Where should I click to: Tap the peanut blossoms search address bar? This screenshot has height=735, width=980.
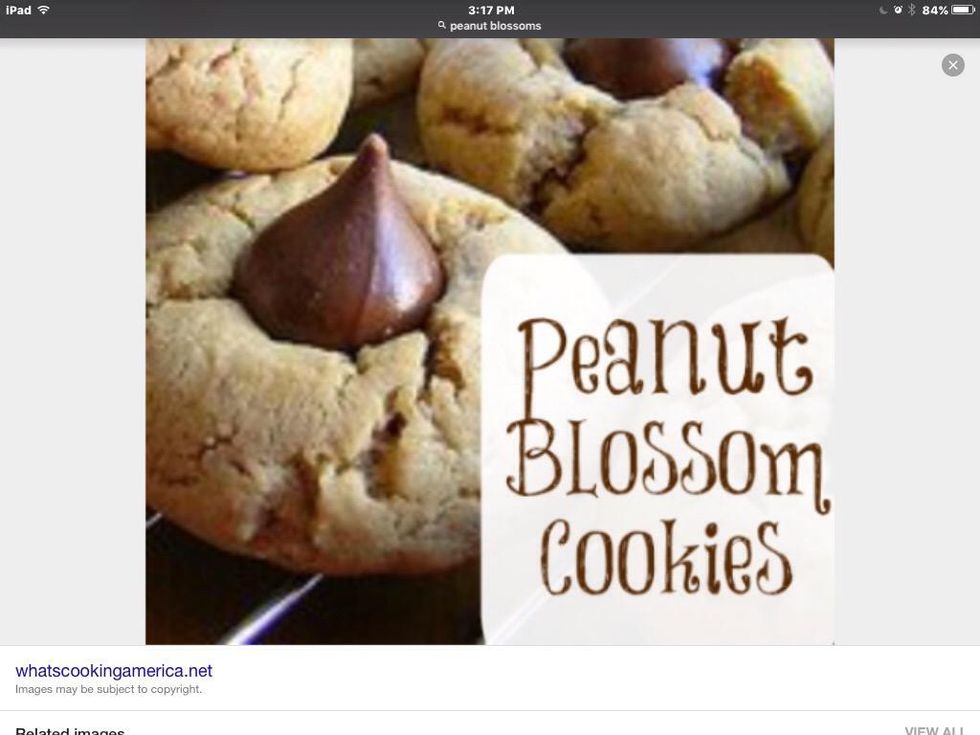pyautogui.click(x=490, y=26)
